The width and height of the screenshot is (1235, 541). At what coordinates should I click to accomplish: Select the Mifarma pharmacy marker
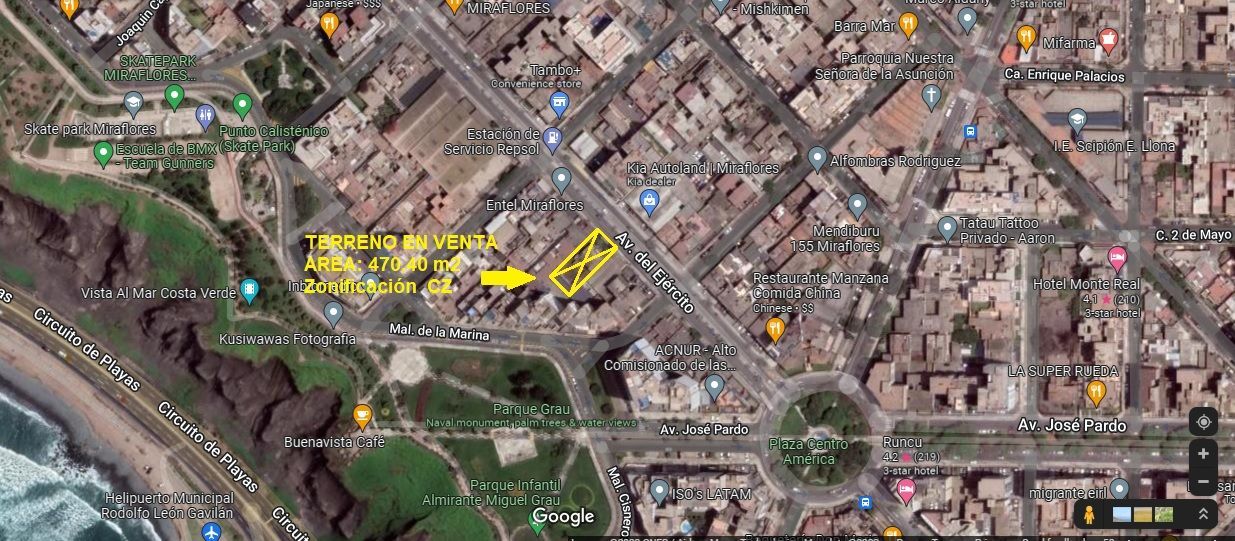tap(1107, 40)
